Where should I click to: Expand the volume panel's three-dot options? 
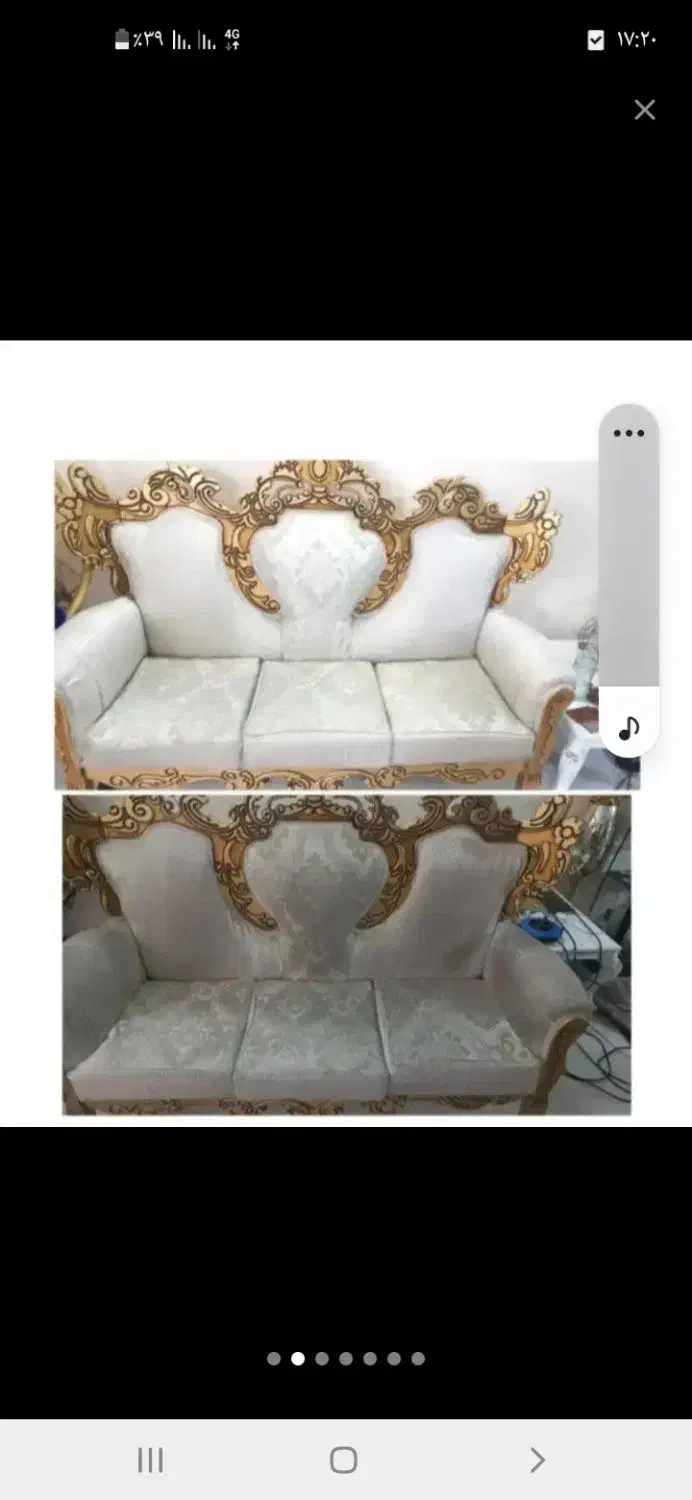tap(629, 433)
